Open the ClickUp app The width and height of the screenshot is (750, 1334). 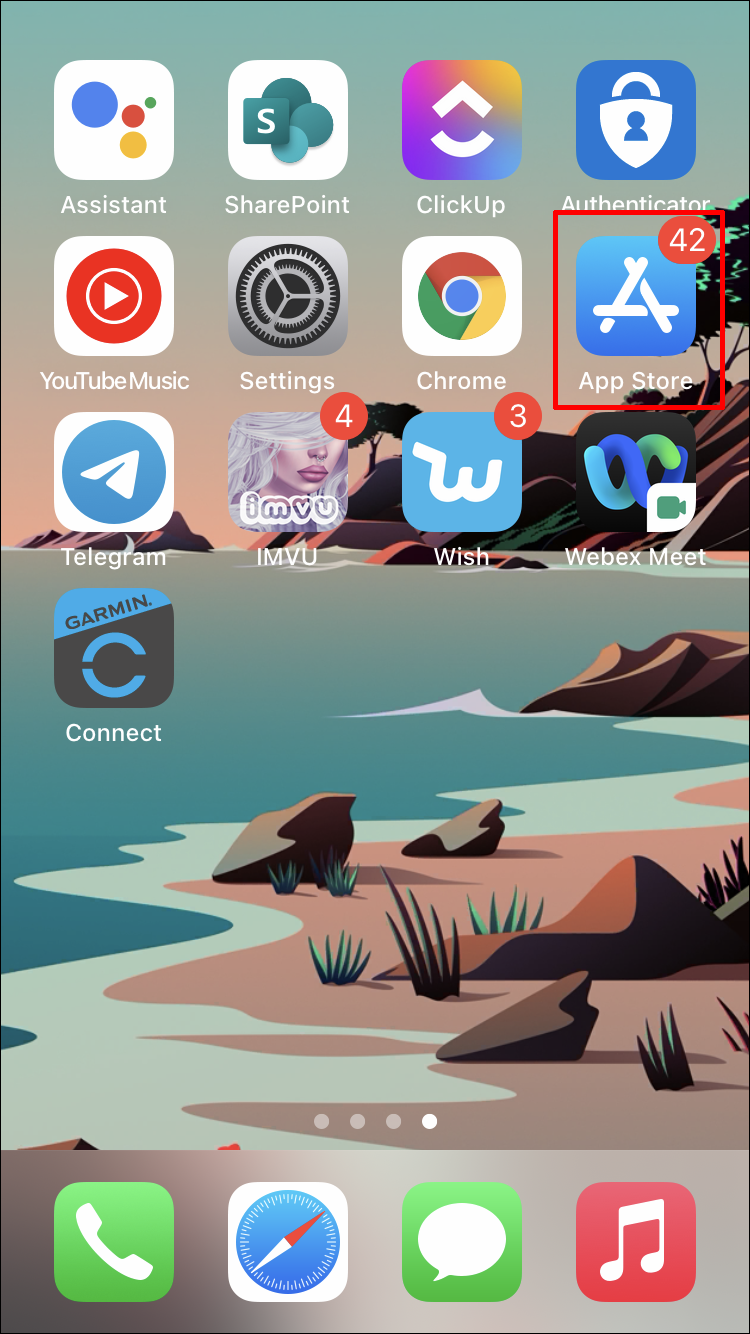pyautogui.click(x=462, y=120)
